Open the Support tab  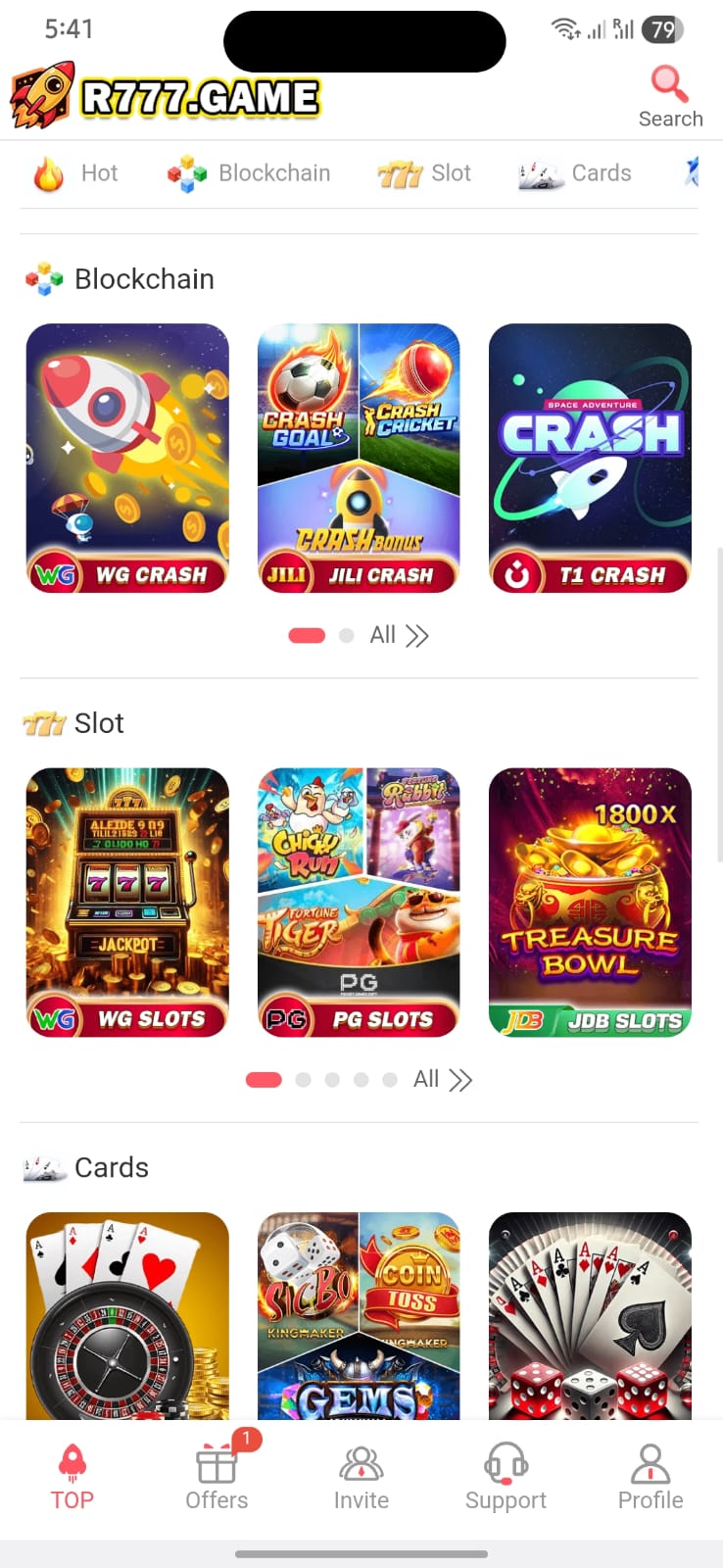[506, 1477]
